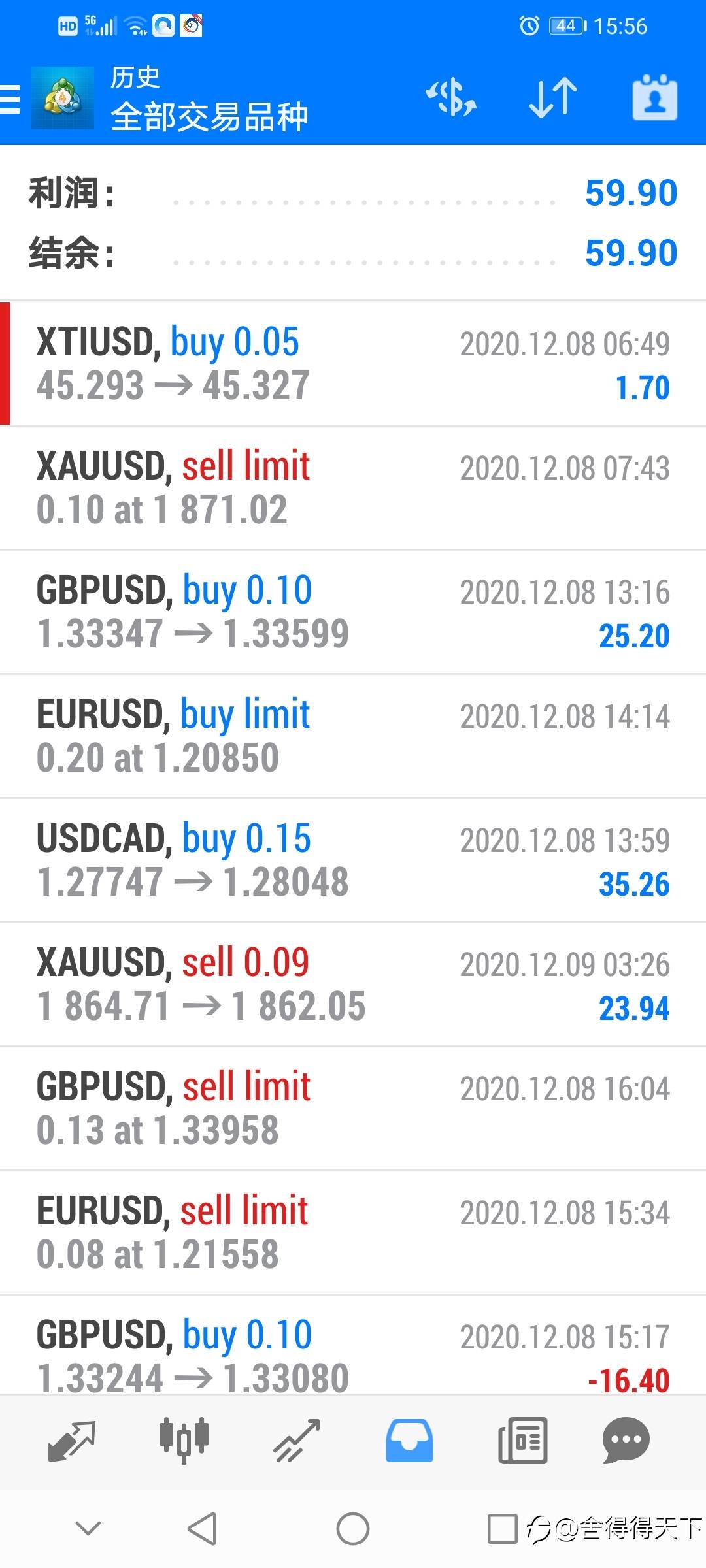The width and height of the screenshot is (706, 1568).
Task: Select the History inbox tab
Action: click(409, 1441)
